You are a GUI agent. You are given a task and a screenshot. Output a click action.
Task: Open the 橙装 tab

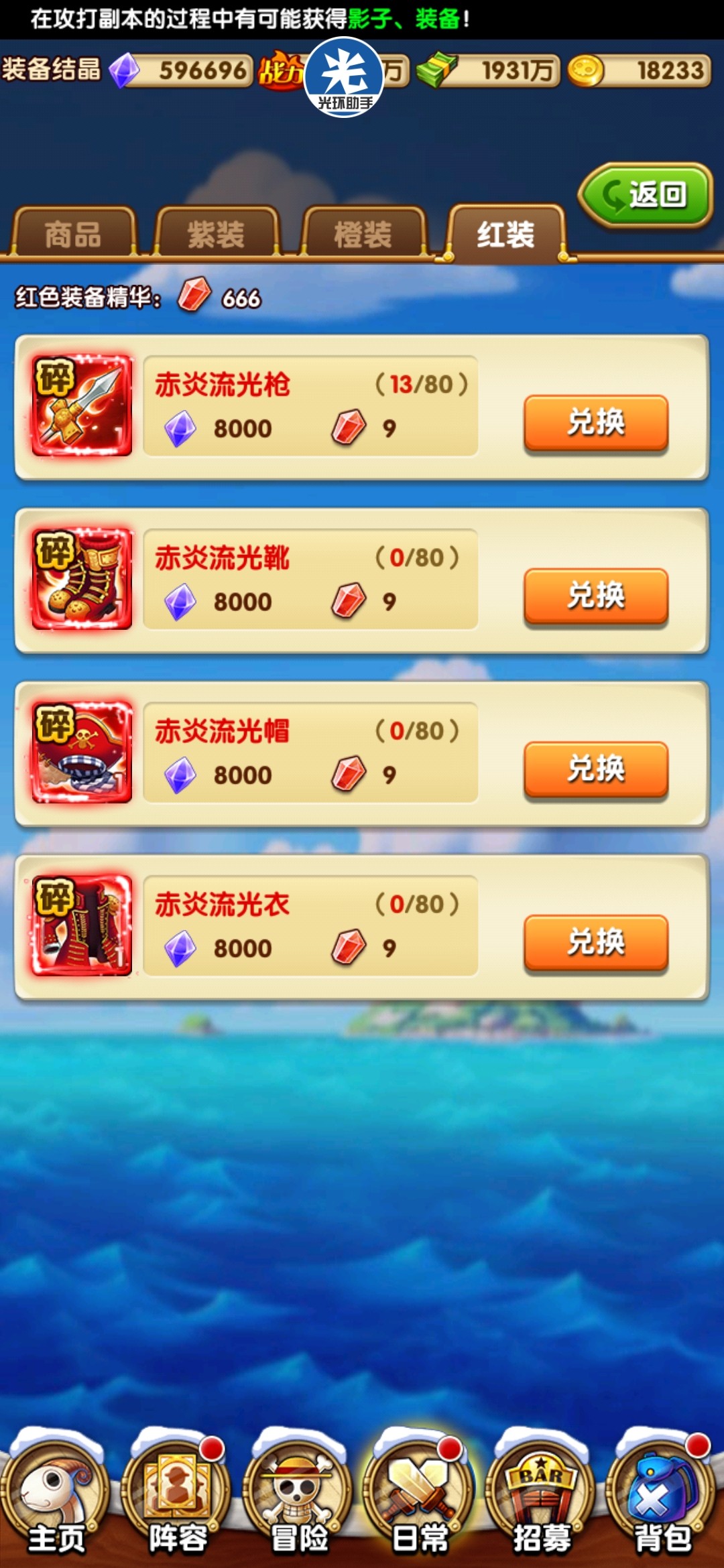[363, 235]
